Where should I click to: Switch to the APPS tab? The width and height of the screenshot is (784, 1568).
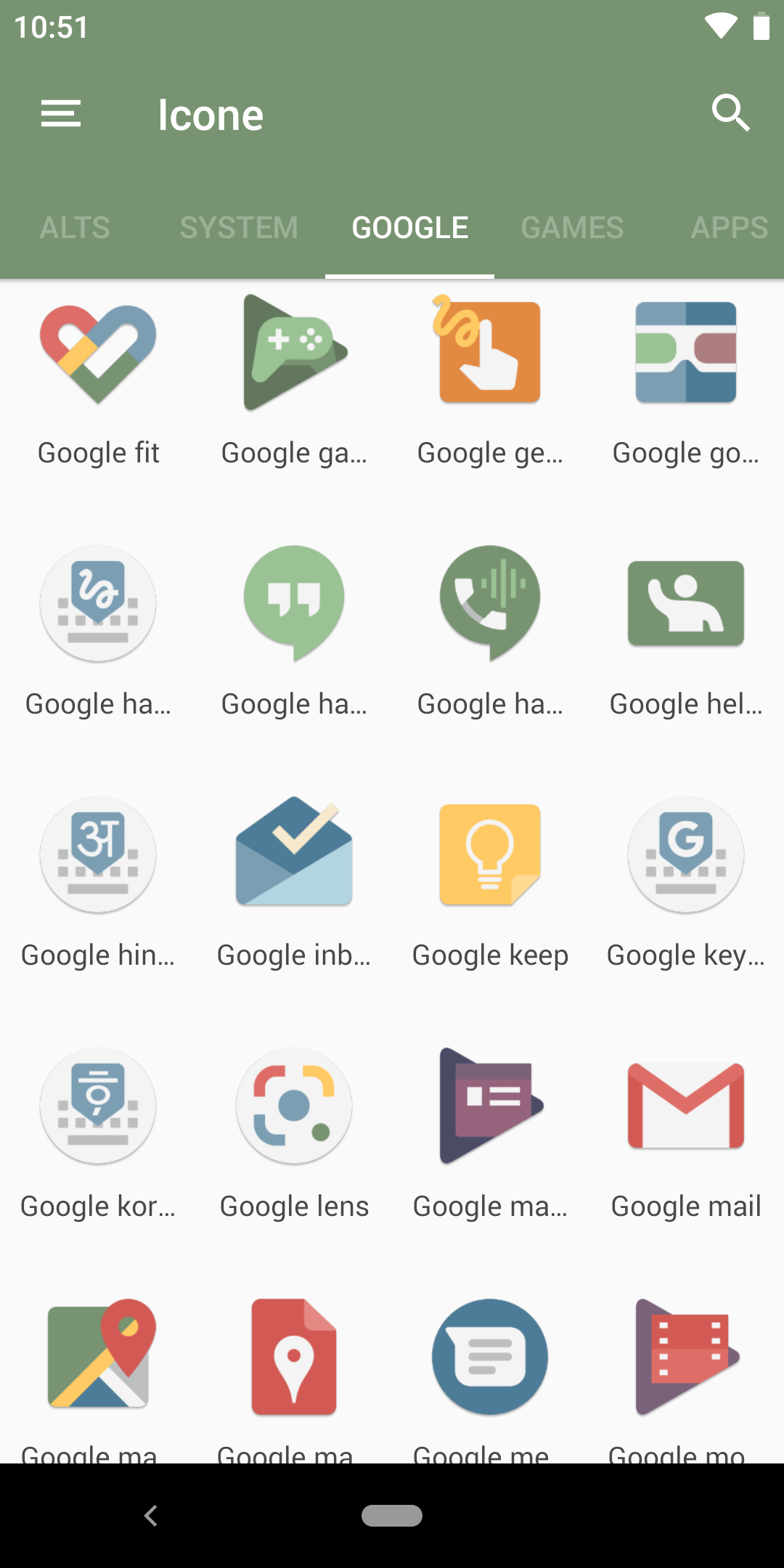coord(729,228)
